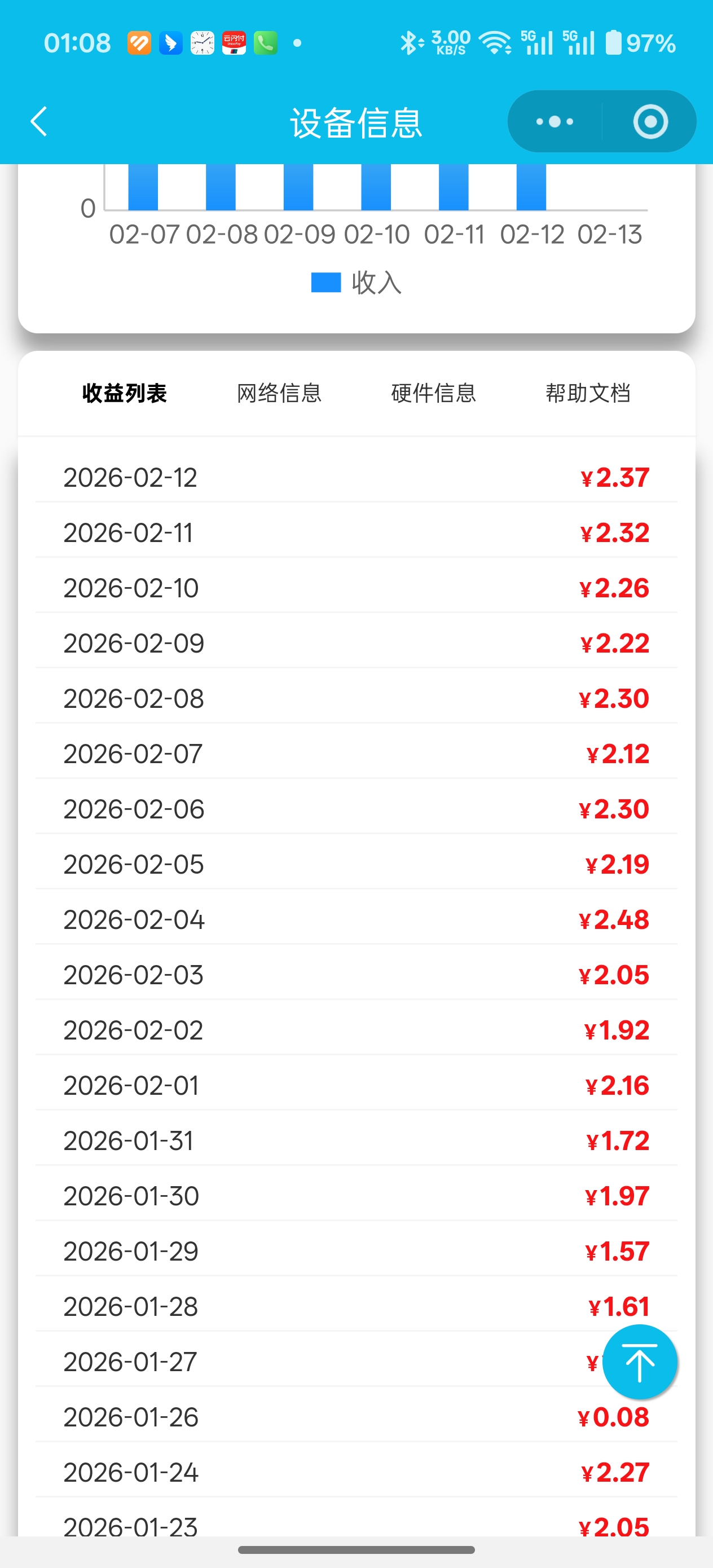This screenshot has width=713, height=1568.
Task: Switch to the 网络信息 tab
Action: 279,393
